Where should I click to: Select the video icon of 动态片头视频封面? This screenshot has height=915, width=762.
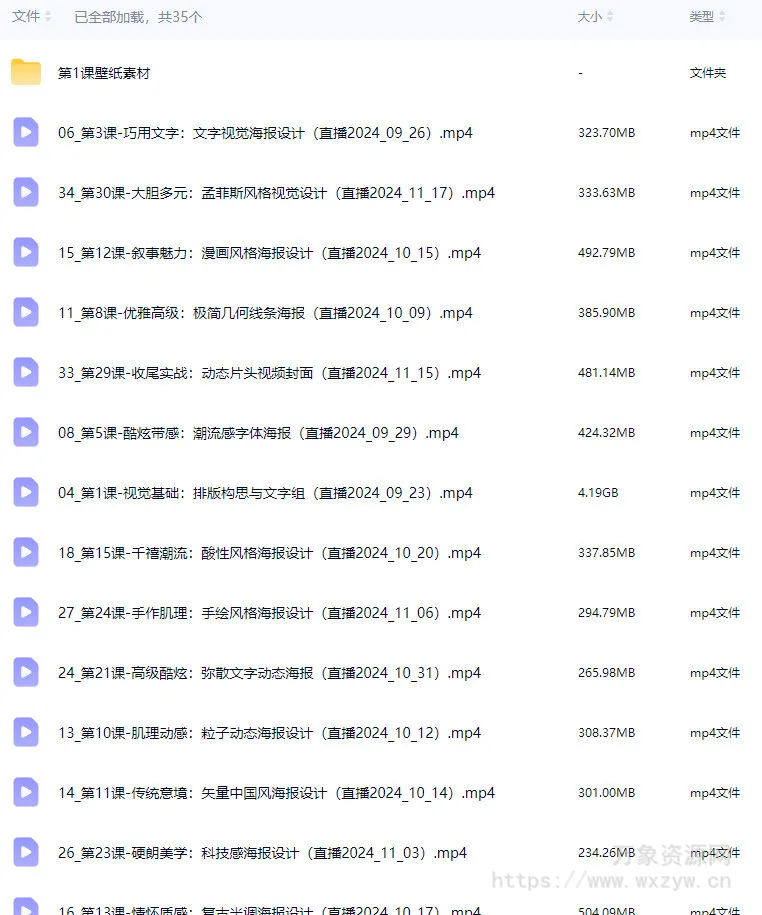(x=25, y=372)
